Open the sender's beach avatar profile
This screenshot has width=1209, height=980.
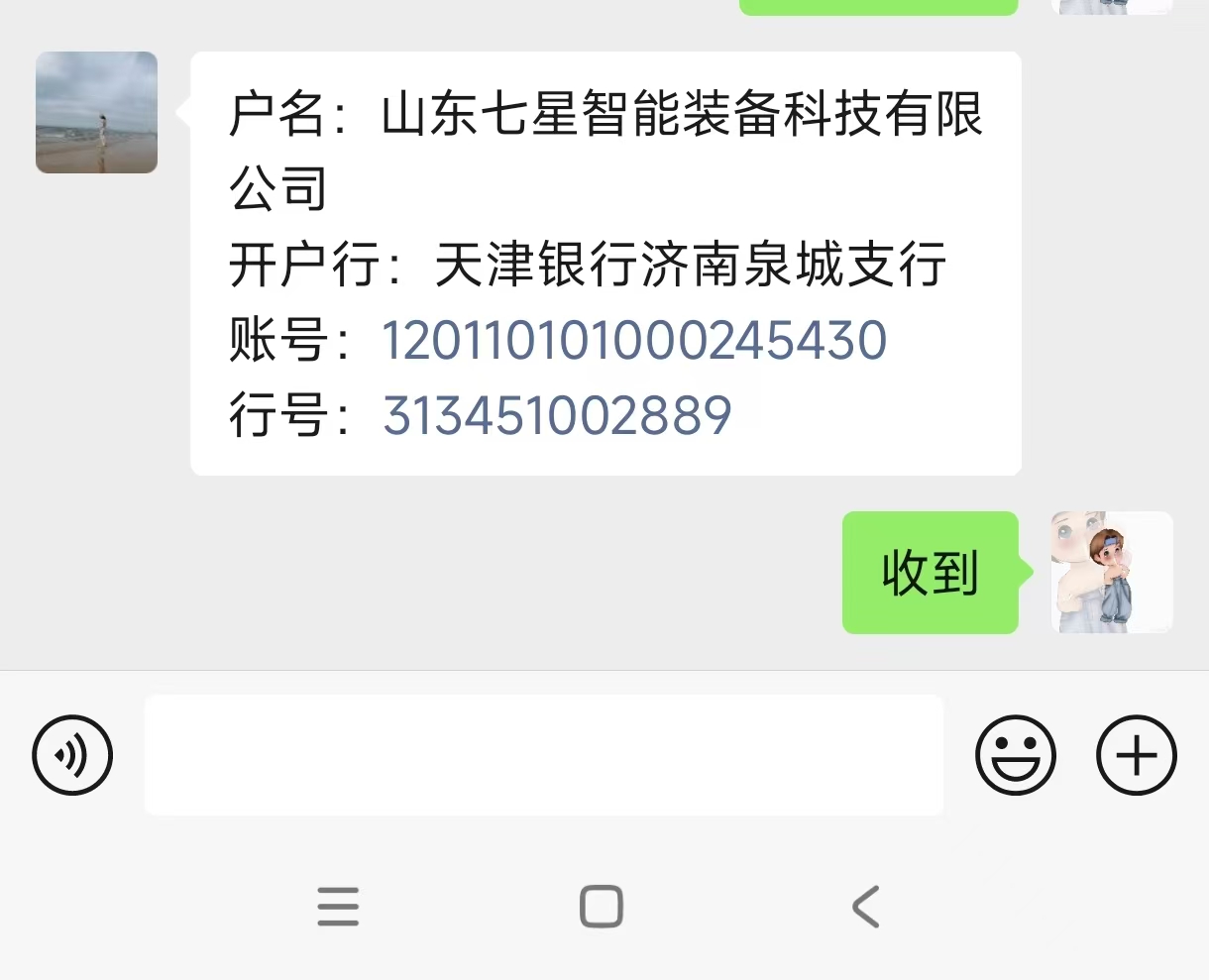pos(97,113)
